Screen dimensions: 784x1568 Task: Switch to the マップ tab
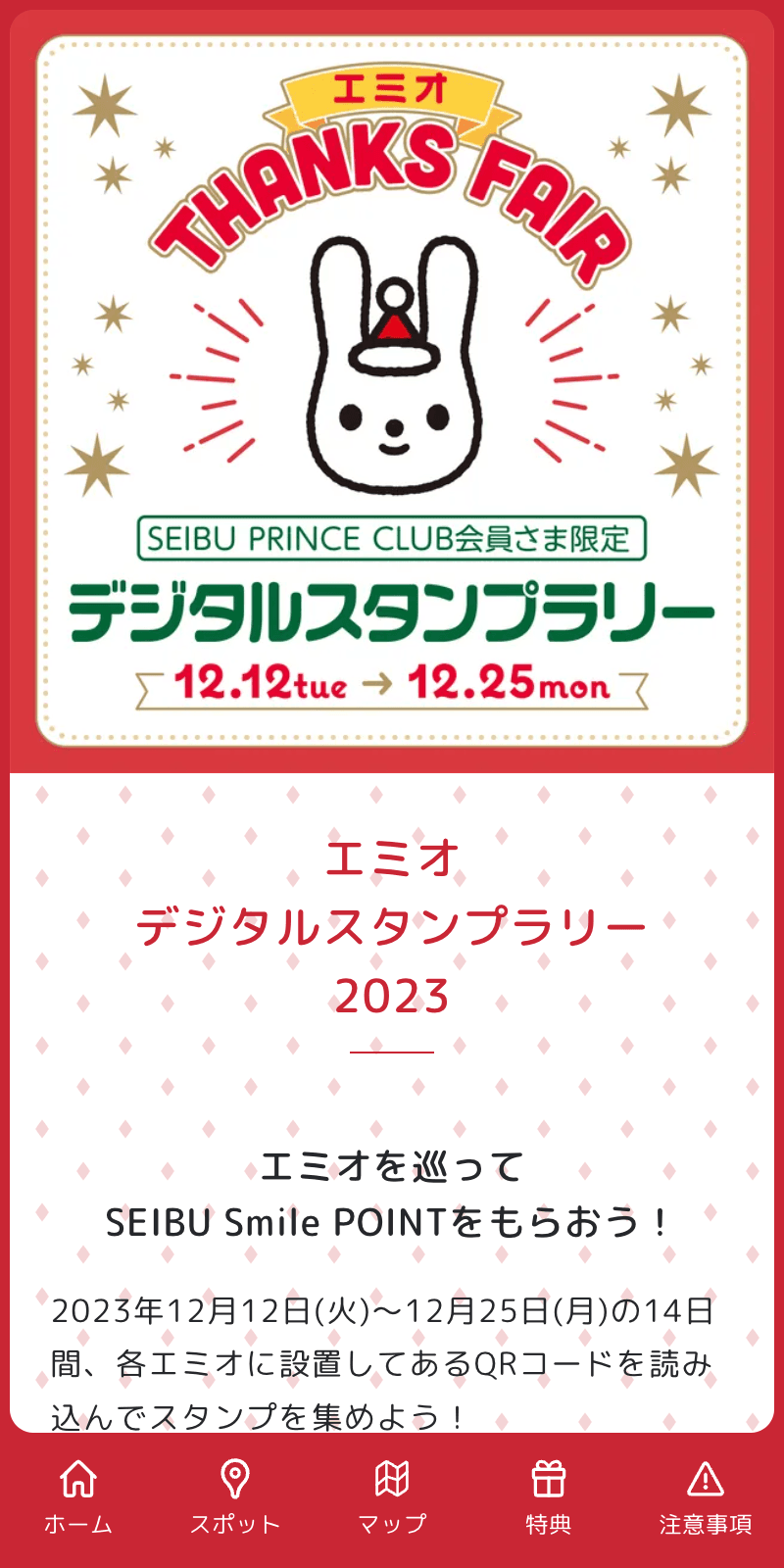click(x=392, y=1497)
